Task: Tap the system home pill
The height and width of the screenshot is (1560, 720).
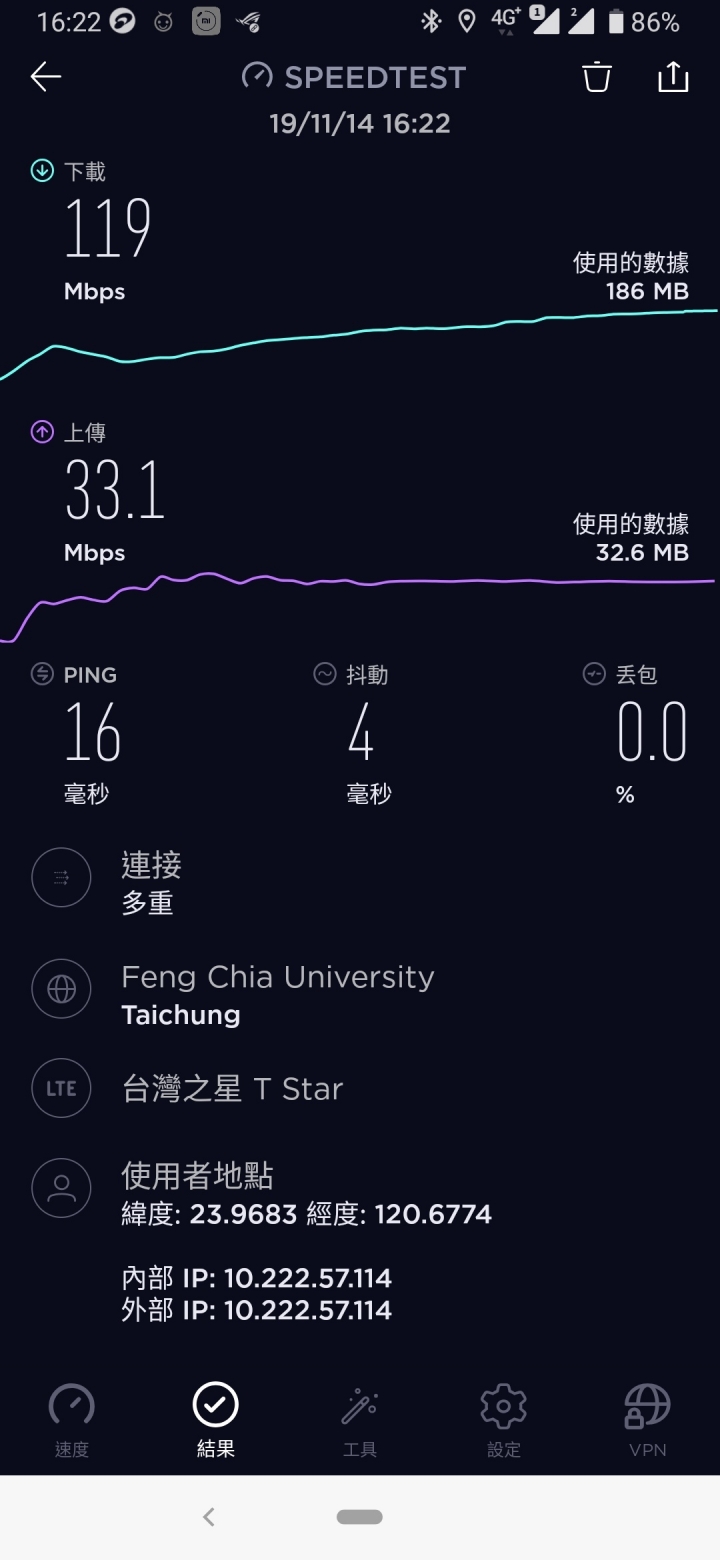Action: tap(360, 1517)
